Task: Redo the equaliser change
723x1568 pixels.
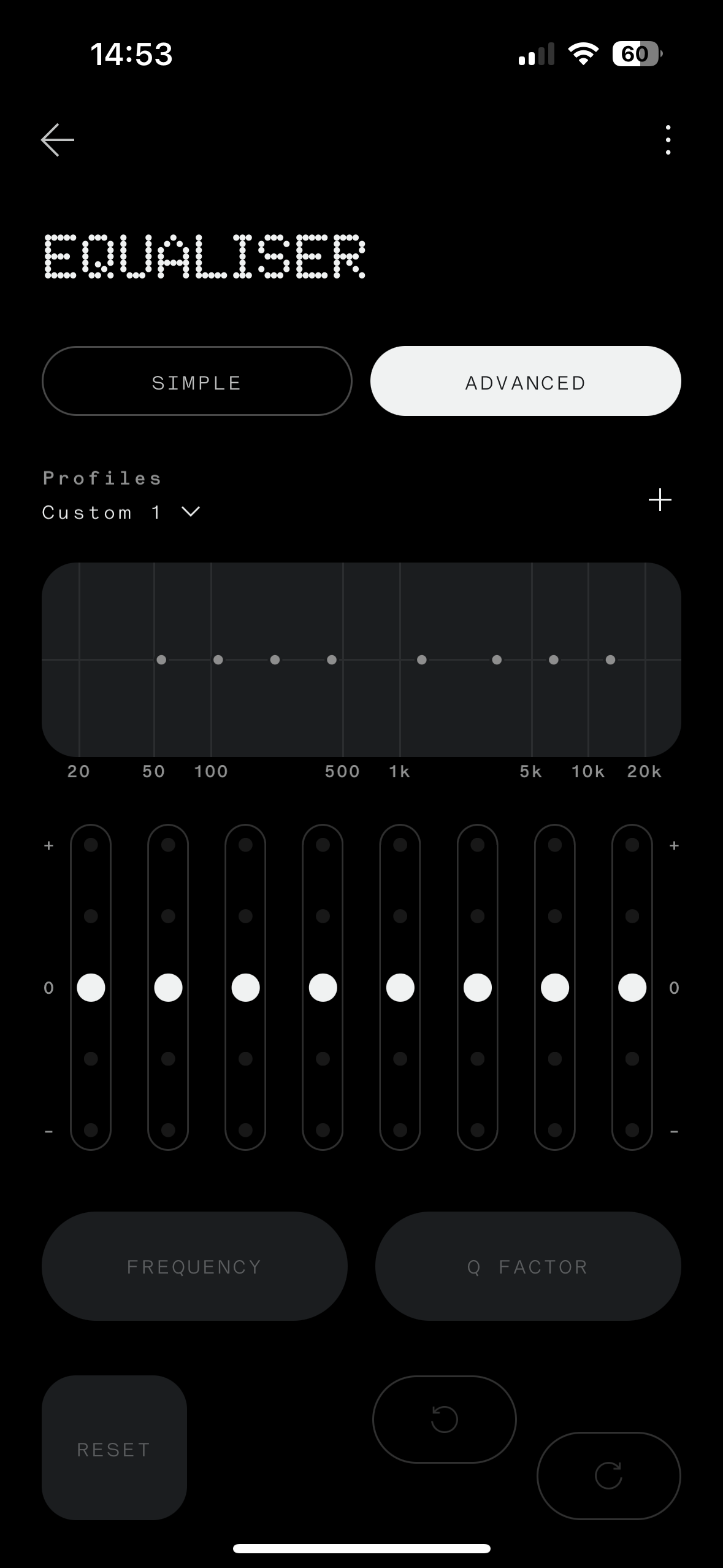Action: point(608,1475)
